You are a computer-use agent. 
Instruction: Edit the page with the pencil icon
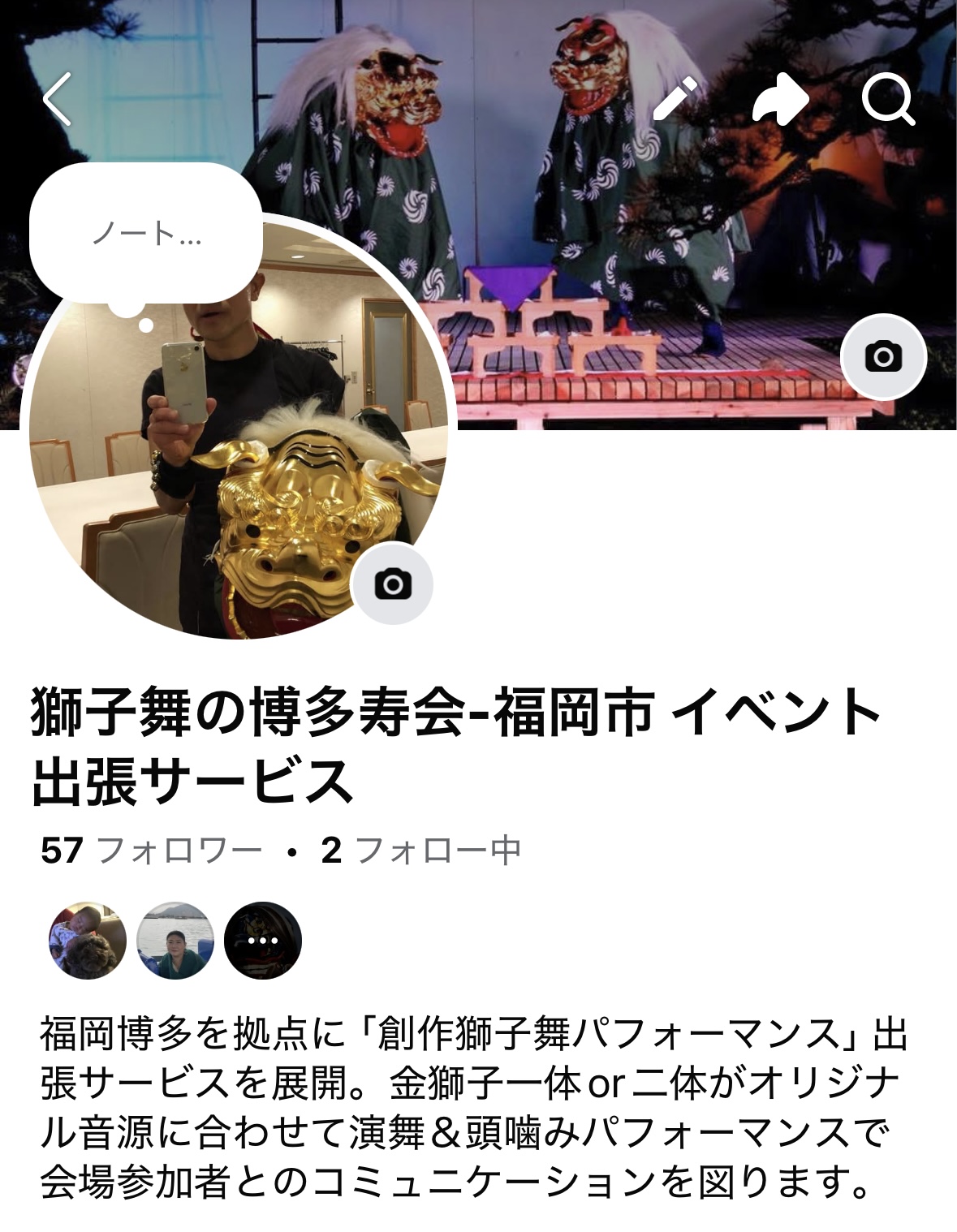click(675, 99)
